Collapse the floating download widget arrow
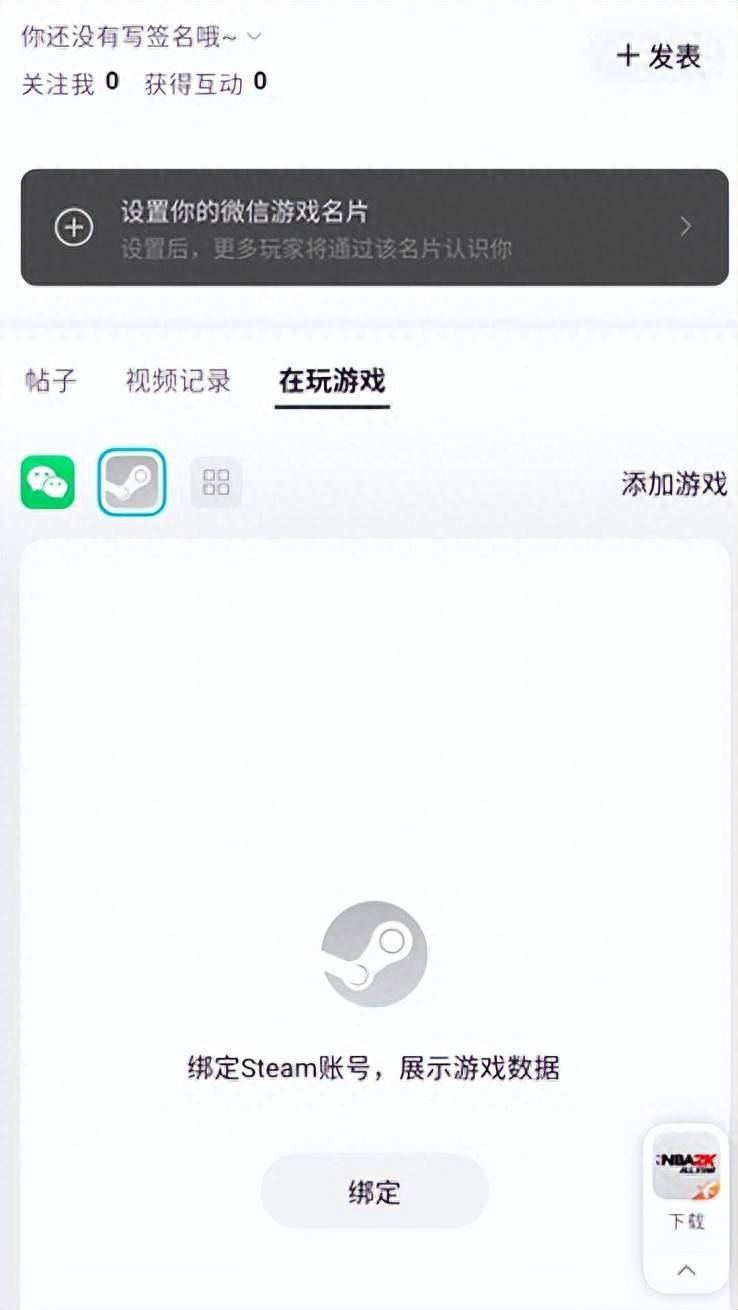738x1310 pixels. click(x=686, y=1270)
